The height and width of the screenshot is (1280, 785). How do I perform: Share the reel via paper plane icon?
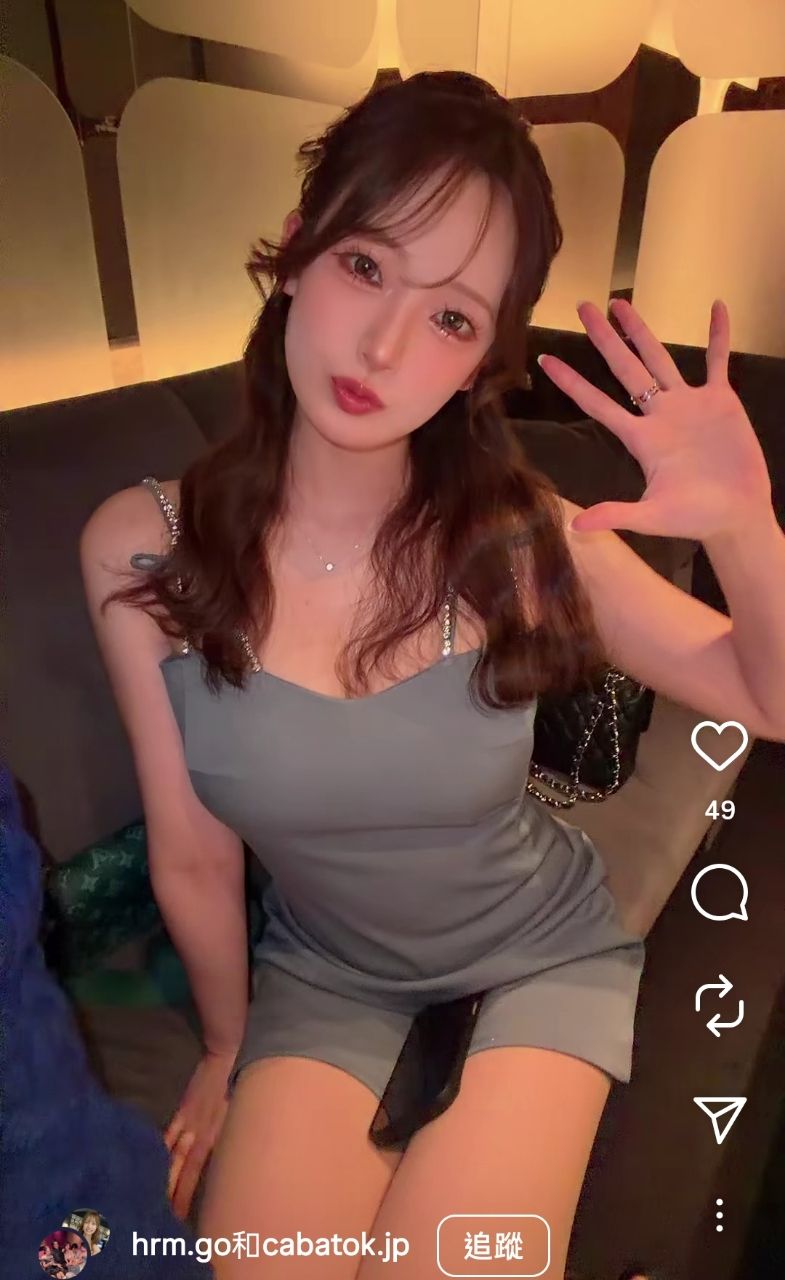719,1118
